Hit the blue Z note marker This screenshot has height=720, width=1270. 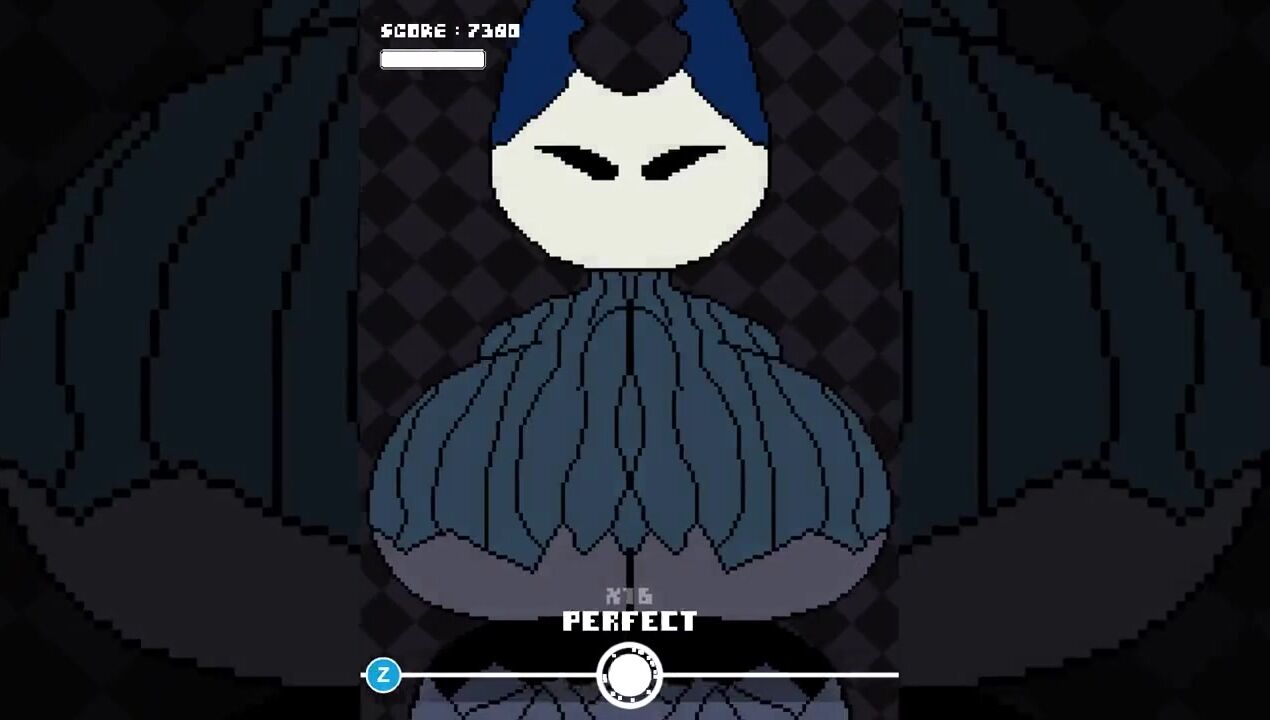click(383, 675)
